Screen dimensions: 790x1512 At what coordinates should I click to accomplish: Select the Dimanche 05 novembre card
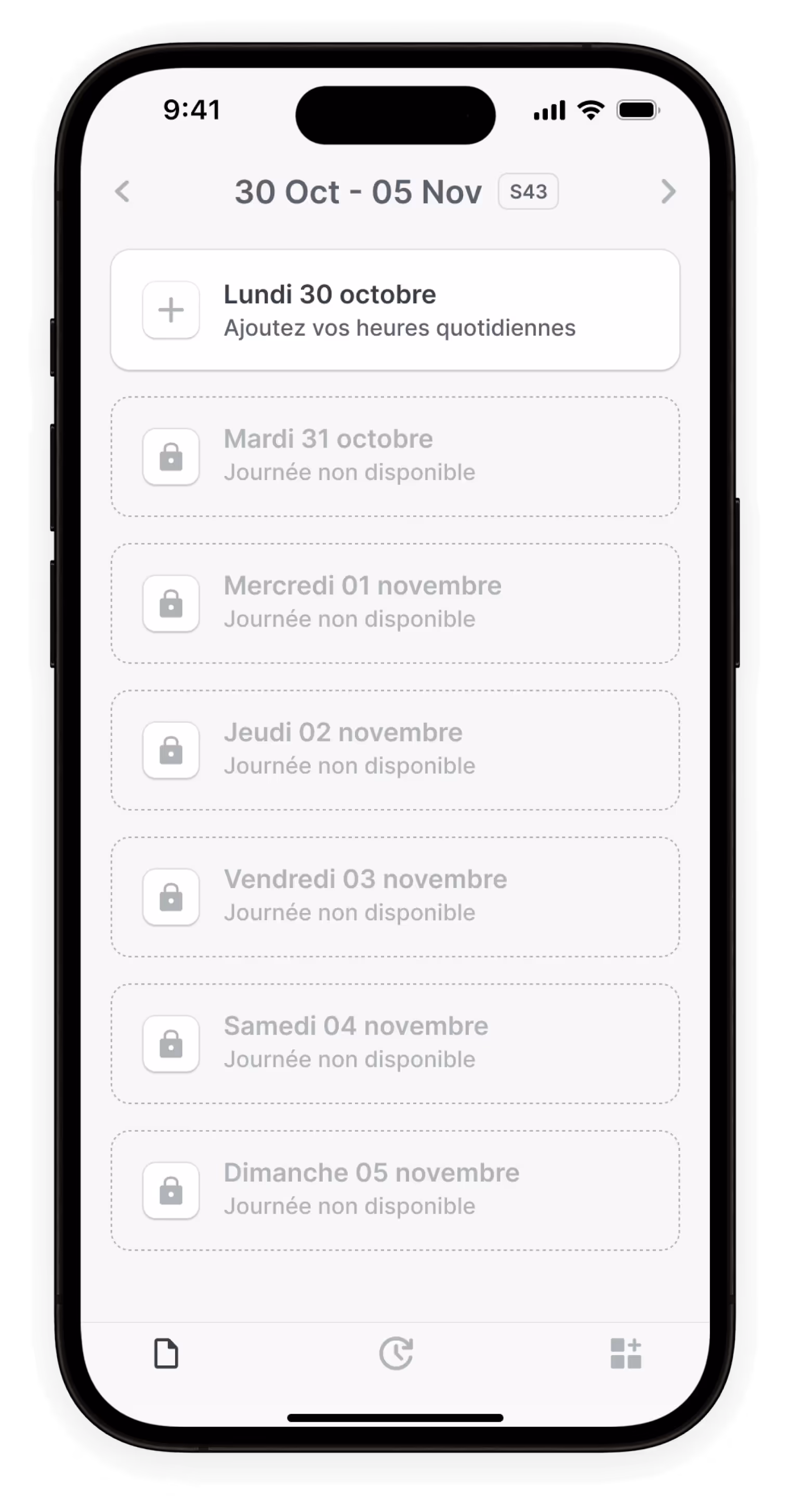pyautogui.click(x=395, y=1190)
